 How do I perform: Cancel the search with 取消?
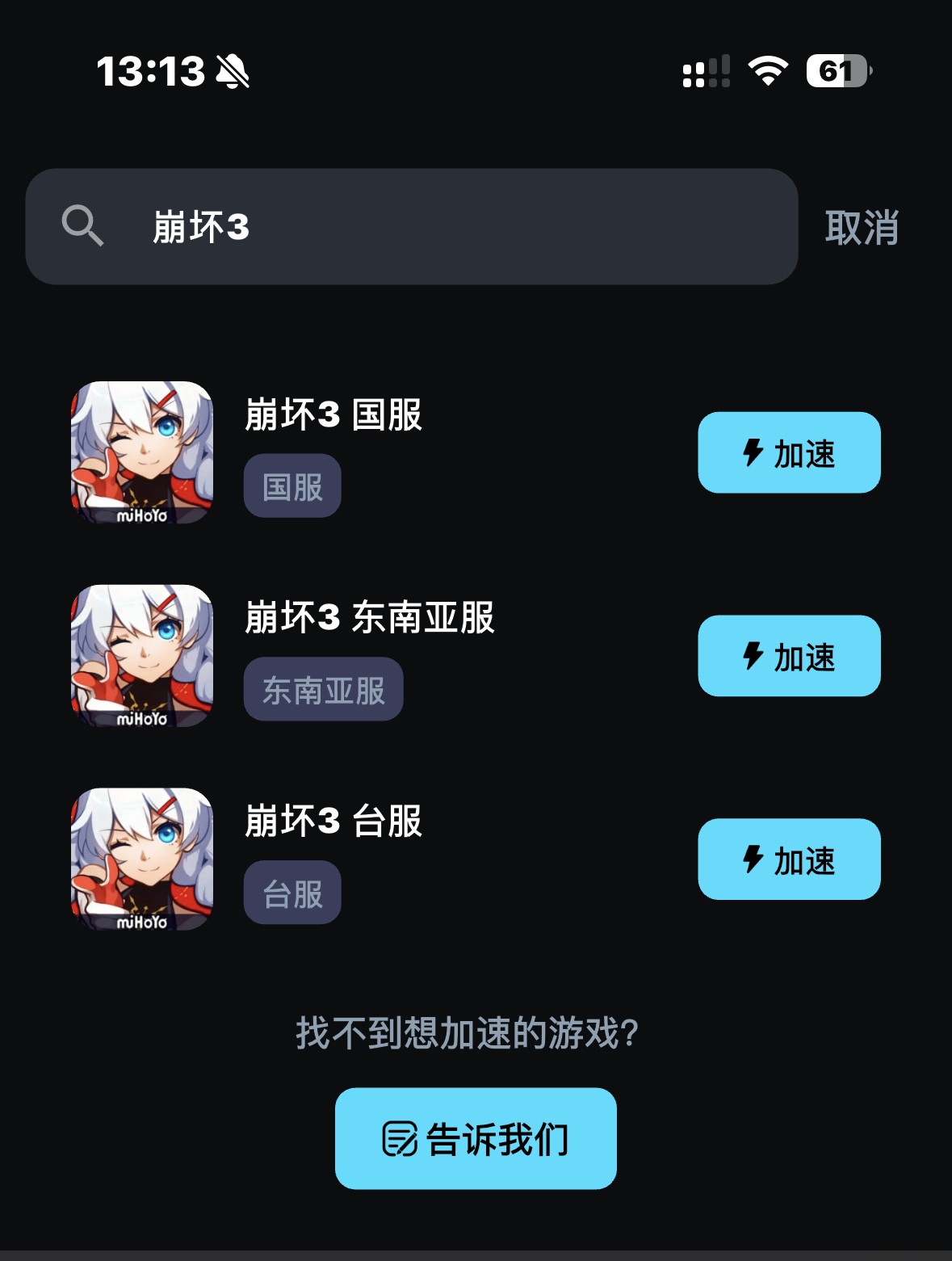[861, 228]
